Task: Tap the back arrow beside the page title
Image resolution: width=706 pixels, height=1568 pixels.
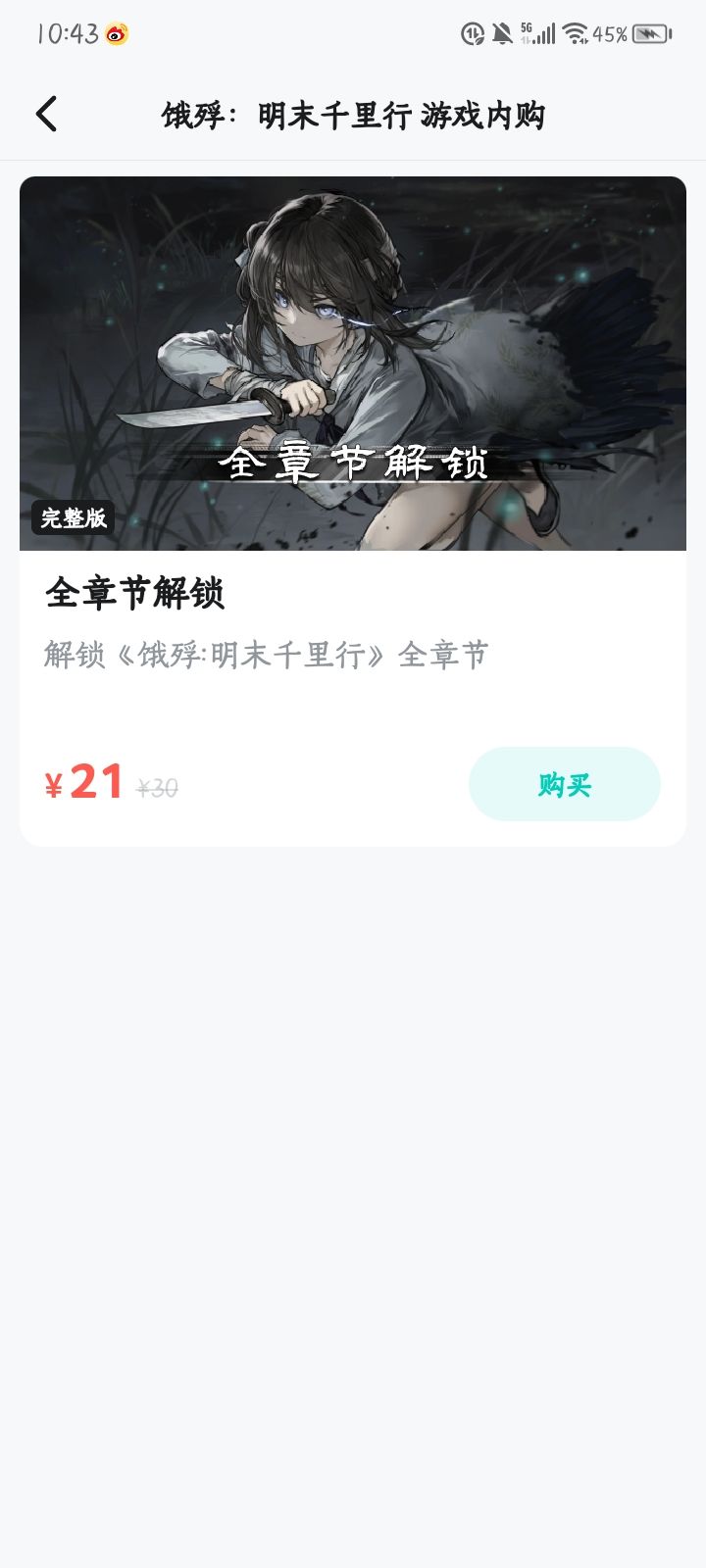Action: click(x=46, y=114)
